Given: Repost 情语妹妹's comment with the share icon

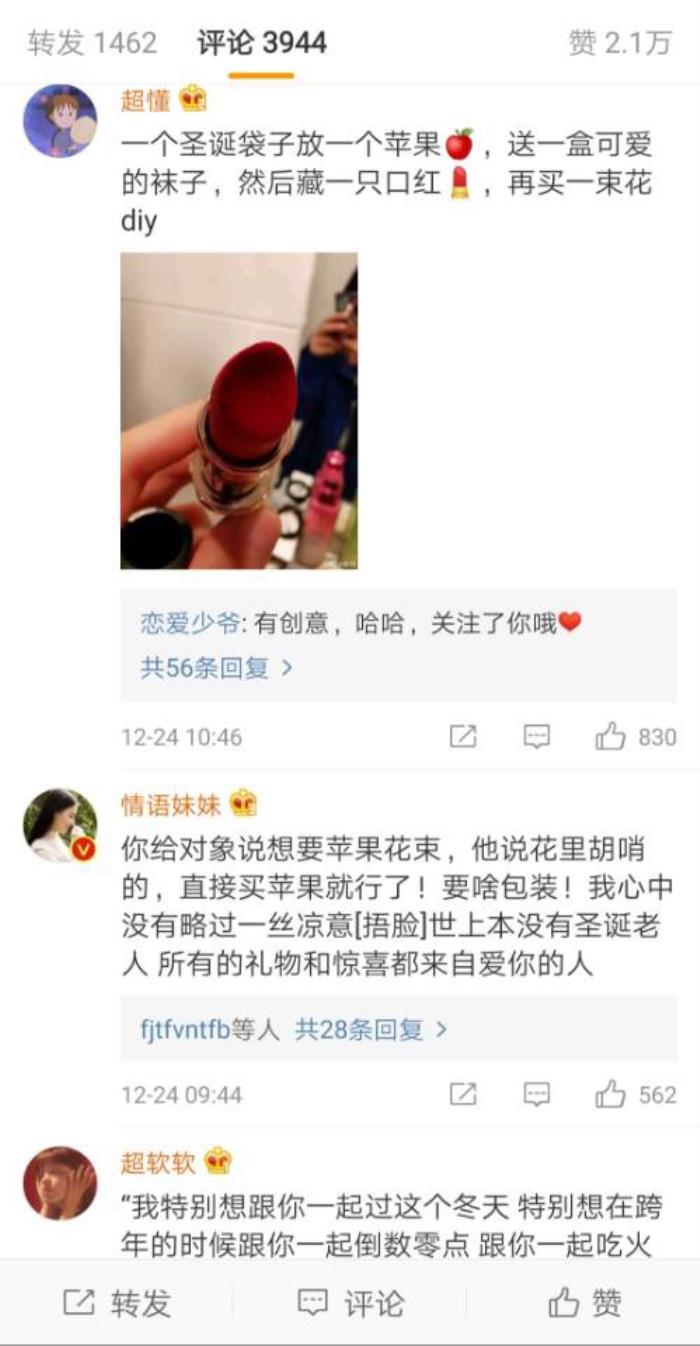Looking at the screenshot, I should [x=463, y=1095].
